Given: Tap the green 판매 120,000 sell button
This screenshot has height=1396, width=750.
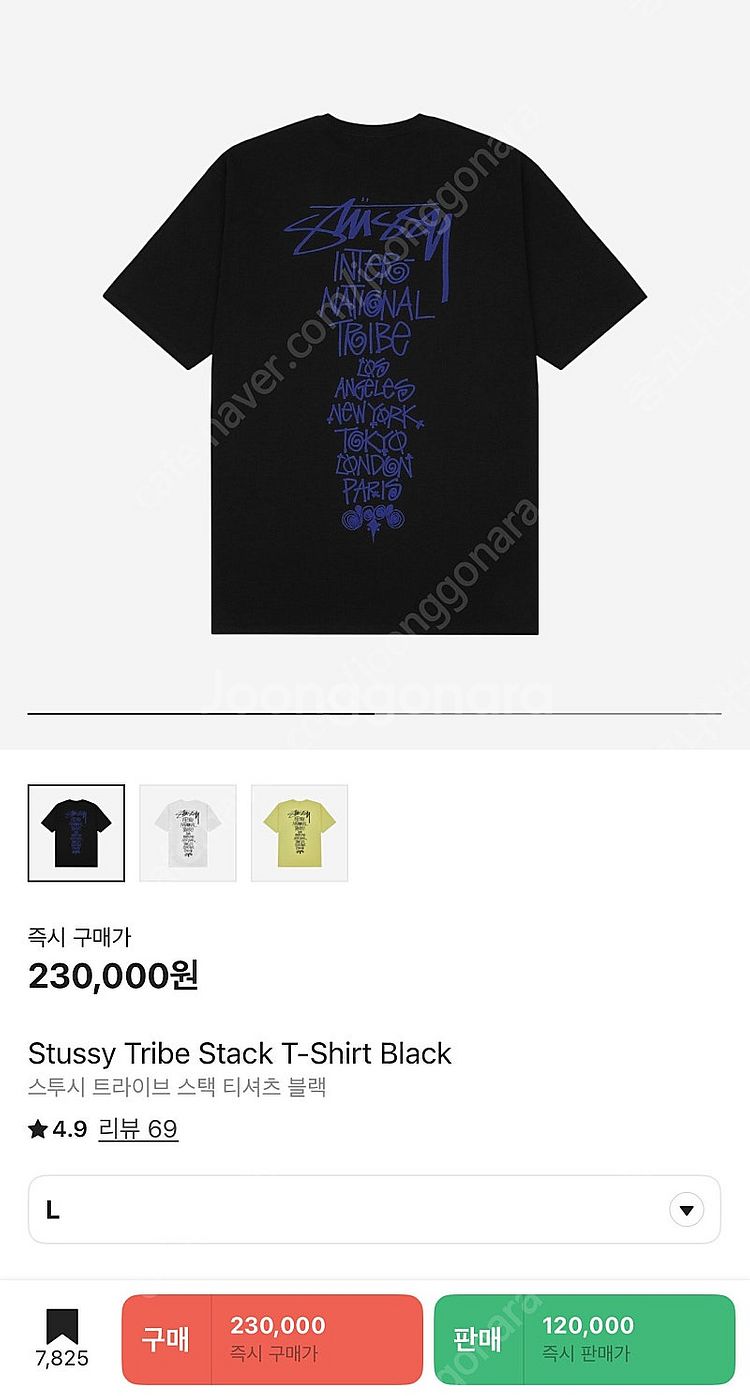Looking at the screenshot, I should 584,1339.
